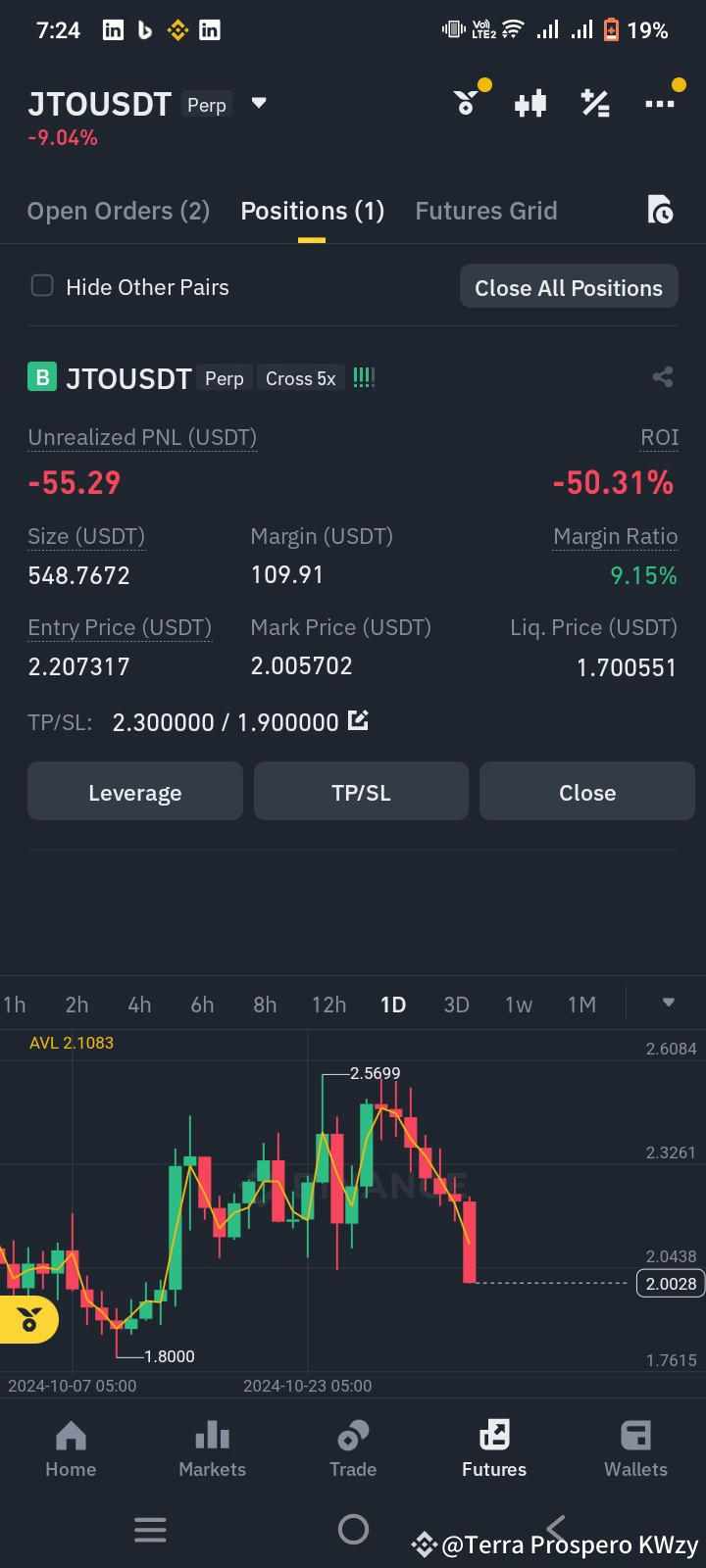This screenshot has width=706, height=1568.
Task: Go to Home via bottom navigation
Action: tap(71, 1447)
